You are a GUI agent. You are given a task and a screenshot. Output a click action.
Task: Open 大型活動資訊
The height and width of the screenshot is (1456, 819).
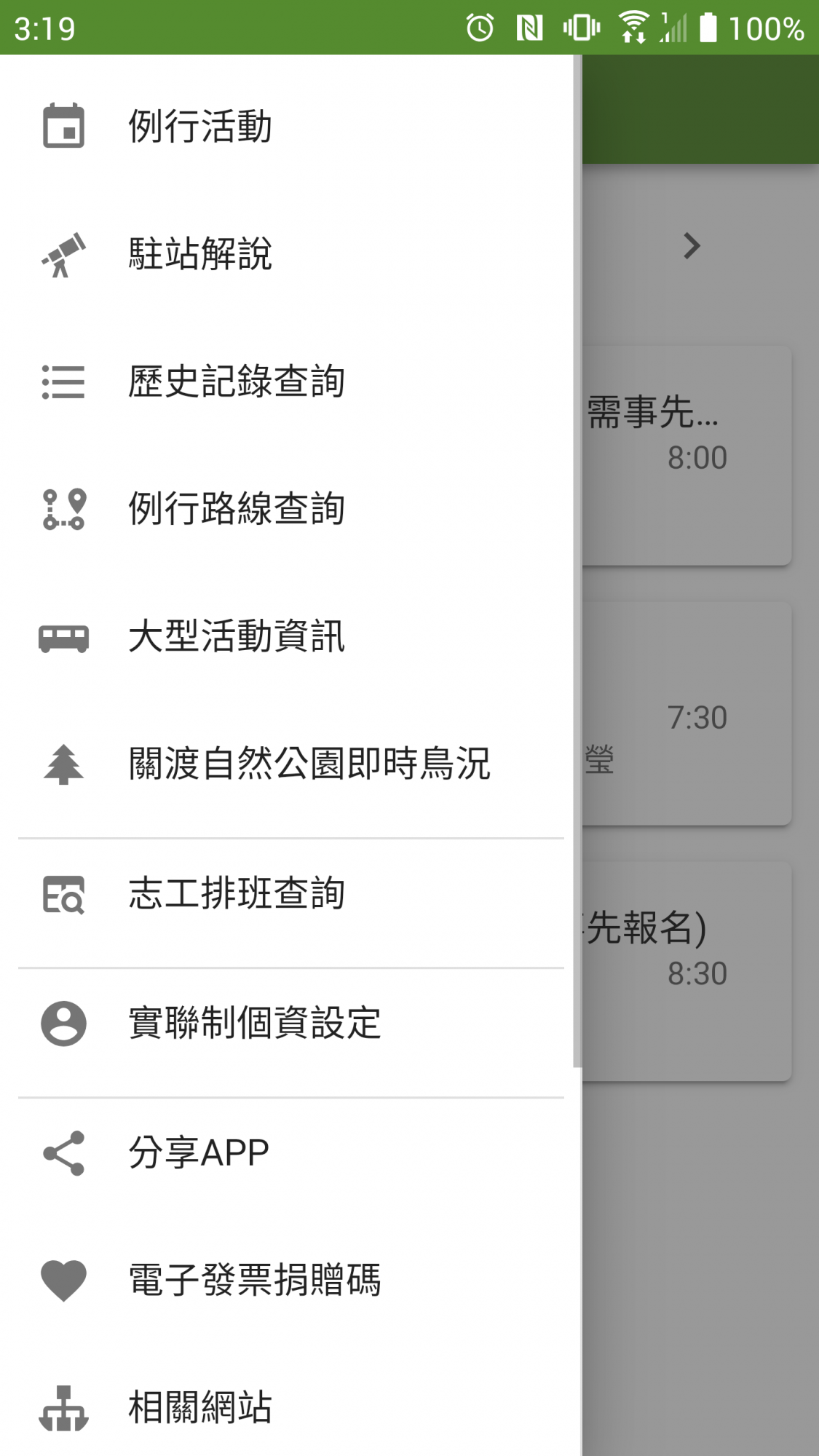[x=287, y=636]
